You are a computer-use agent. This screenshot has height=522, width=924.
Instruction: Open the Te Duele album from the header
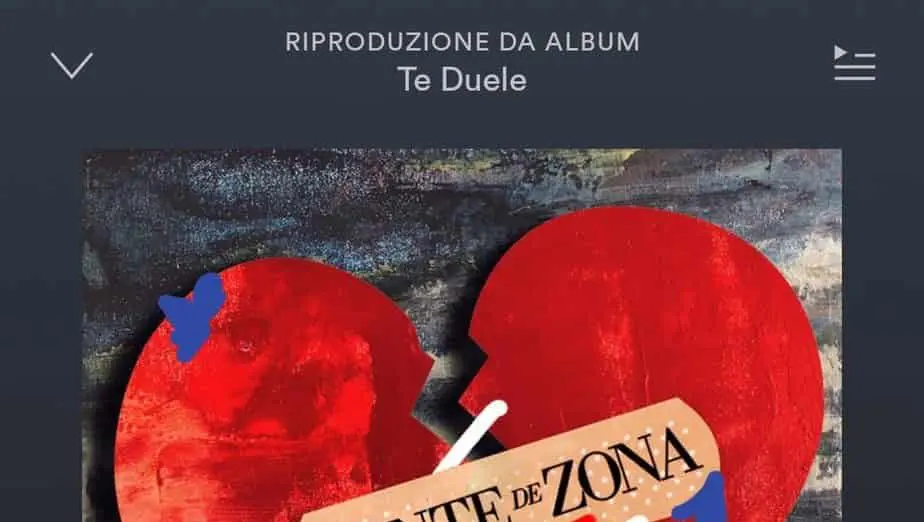(462, 79)
